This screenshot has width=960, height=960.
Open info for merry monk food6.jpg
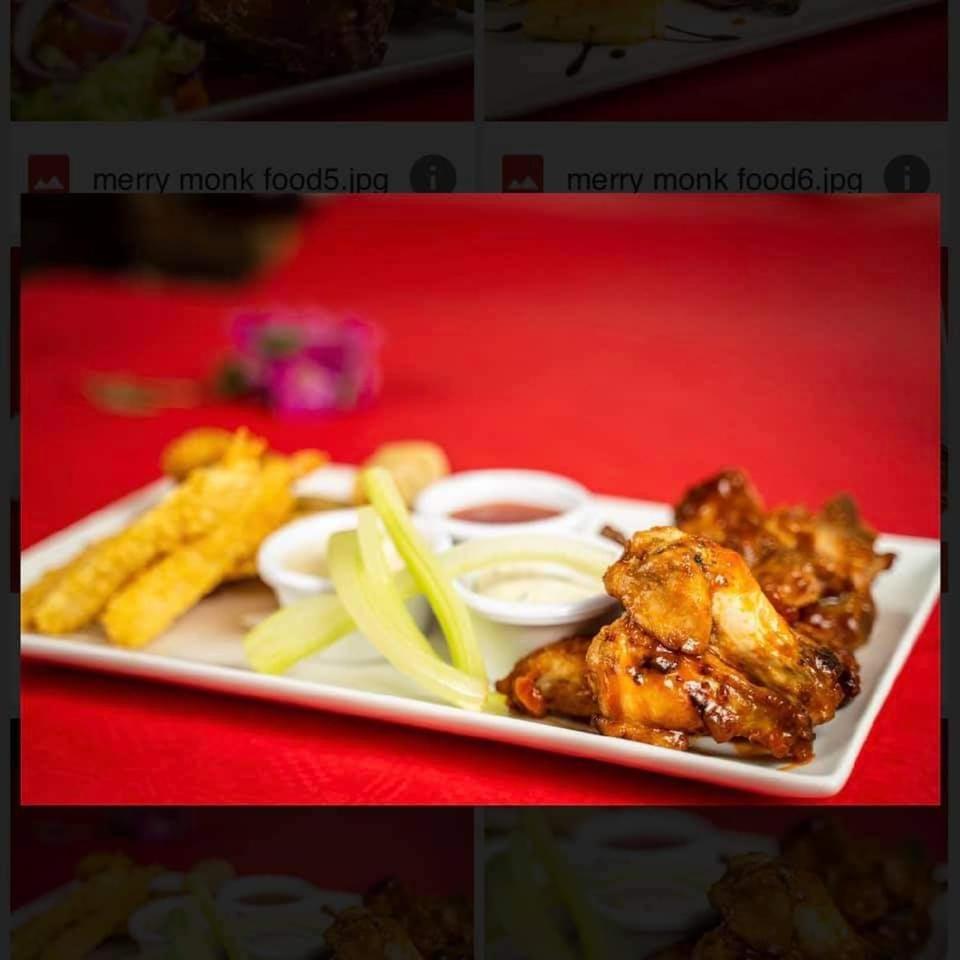pyautogui.click(x=906, y=175)
